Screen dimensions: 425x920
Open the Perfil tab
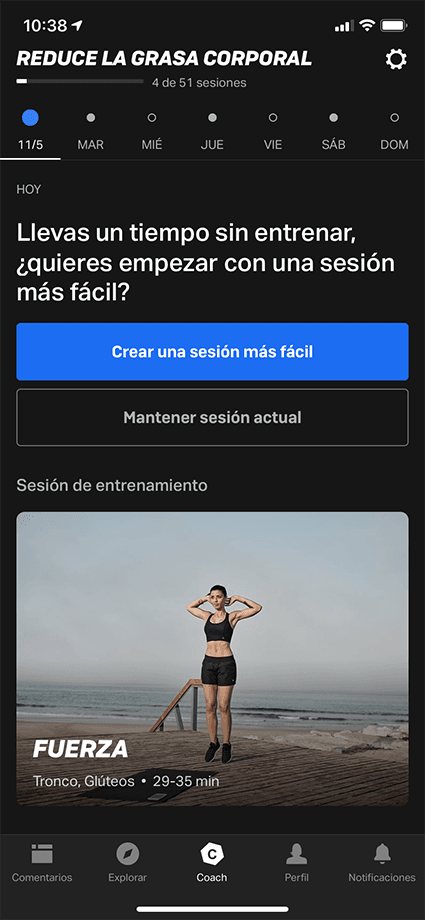coord(297,862)
